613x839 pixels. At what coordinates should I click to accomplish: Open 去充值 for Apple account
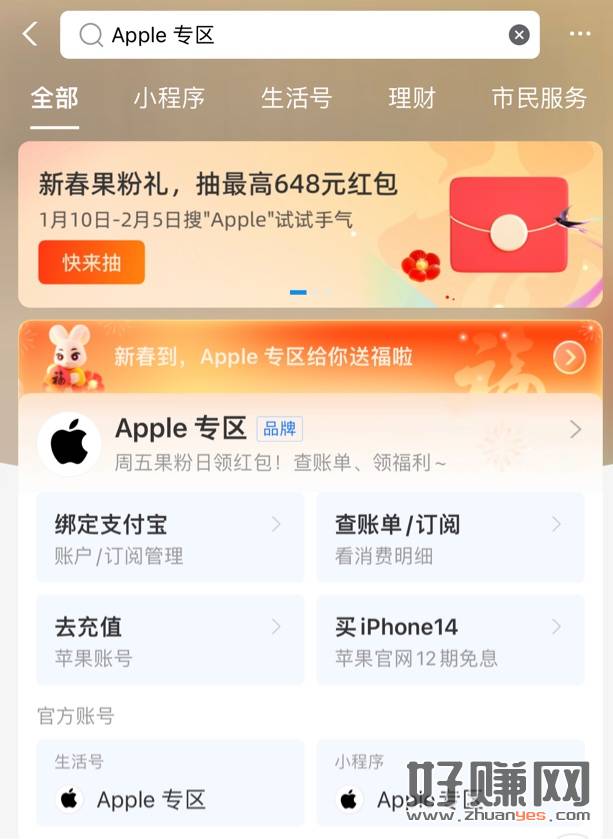tap(170, 640)
